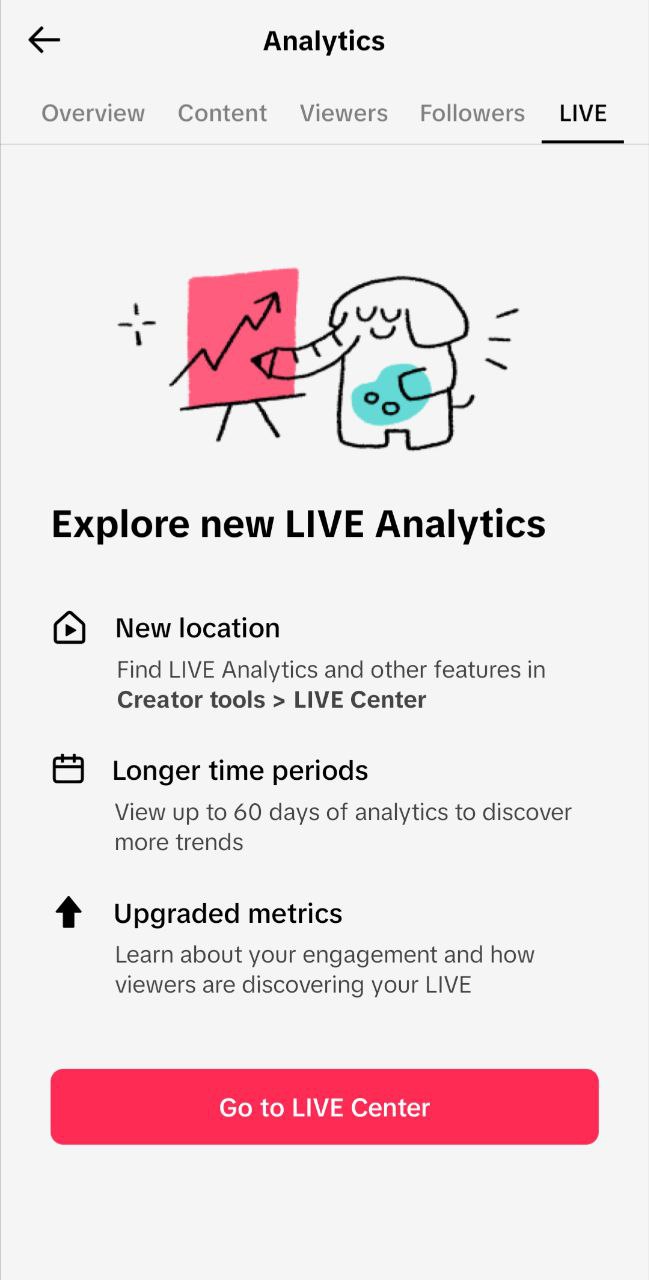The width and height of the screenshot is (649, 1280).
Task: Switch to the Overview tab
Action: (93, 113)
